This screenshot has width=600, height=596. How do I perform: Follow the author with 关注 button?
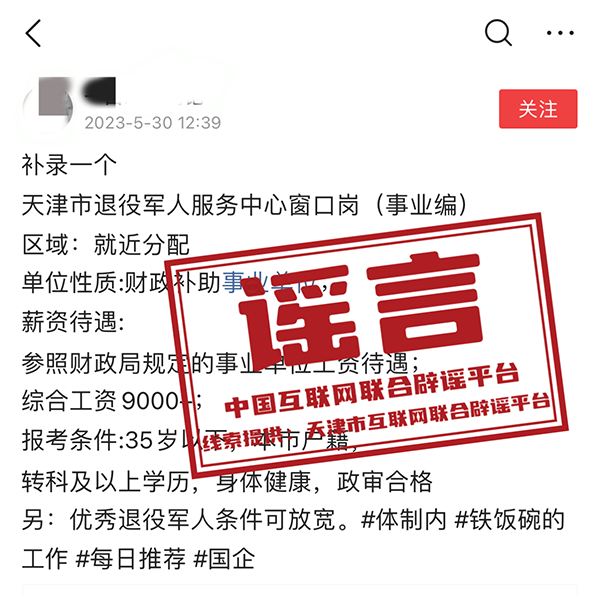click(x=538, y=109)
